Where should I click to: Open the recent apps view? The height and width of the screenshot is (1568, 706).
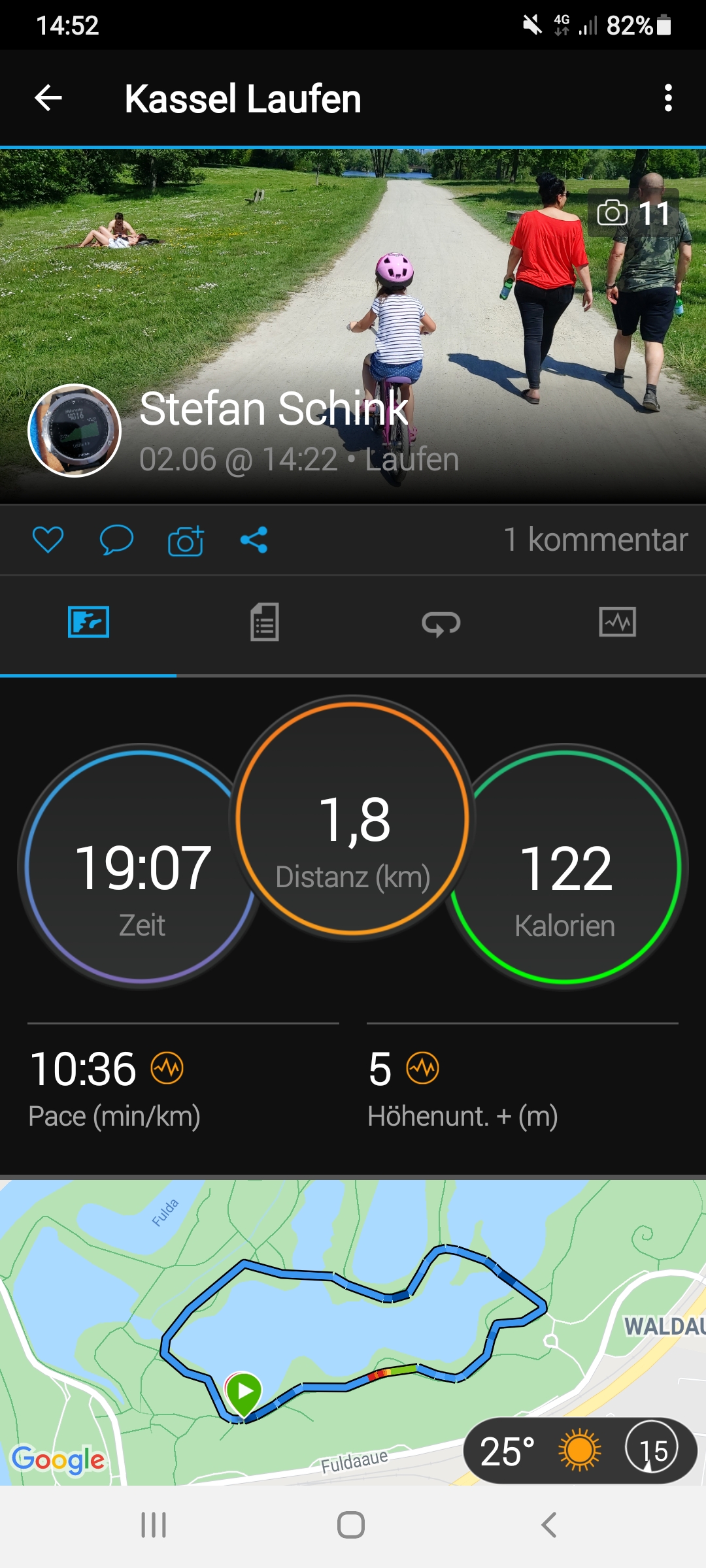click(x=154, y=1526)
